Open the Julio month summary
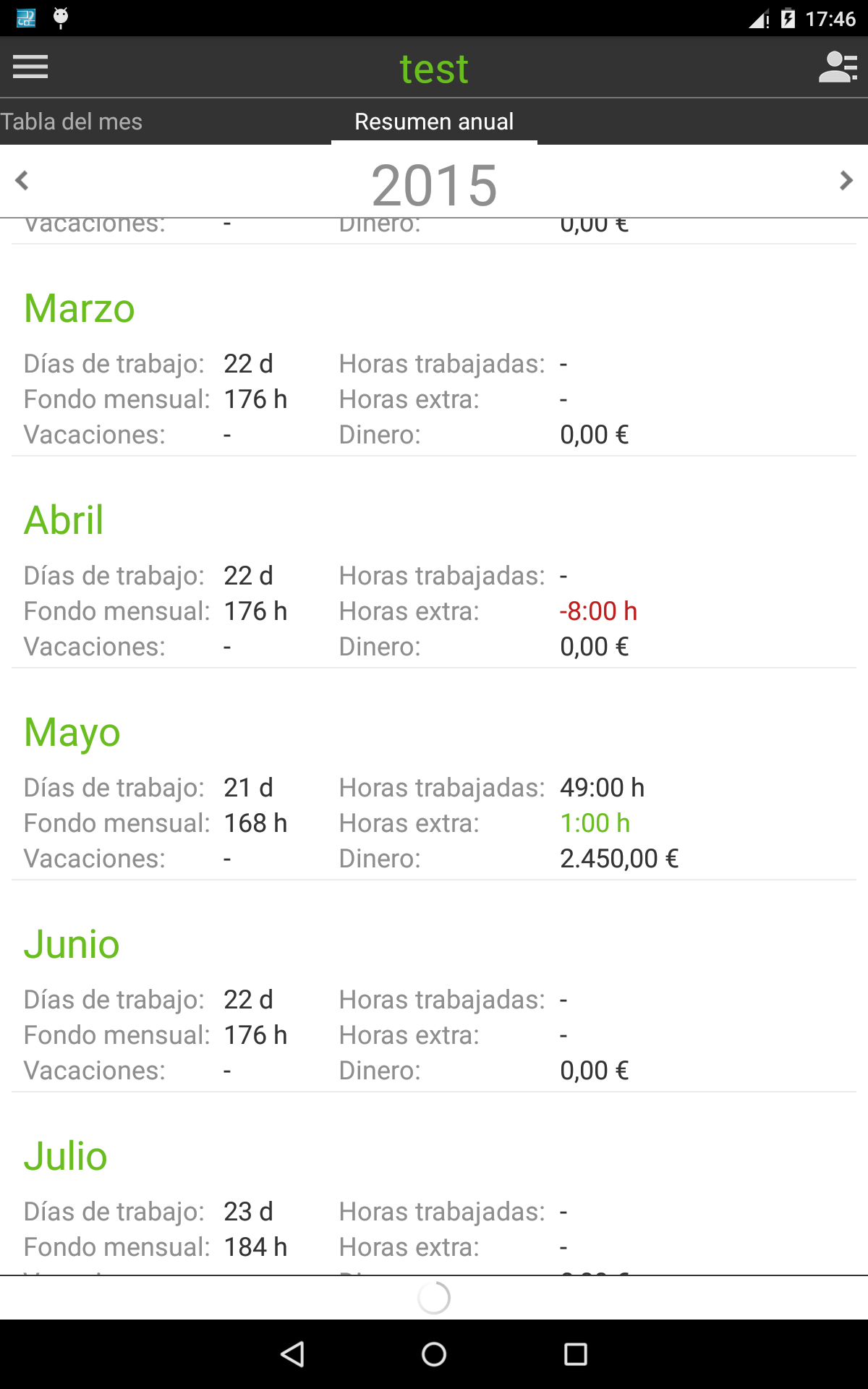868x1389 pixels. coord(434,1199)
